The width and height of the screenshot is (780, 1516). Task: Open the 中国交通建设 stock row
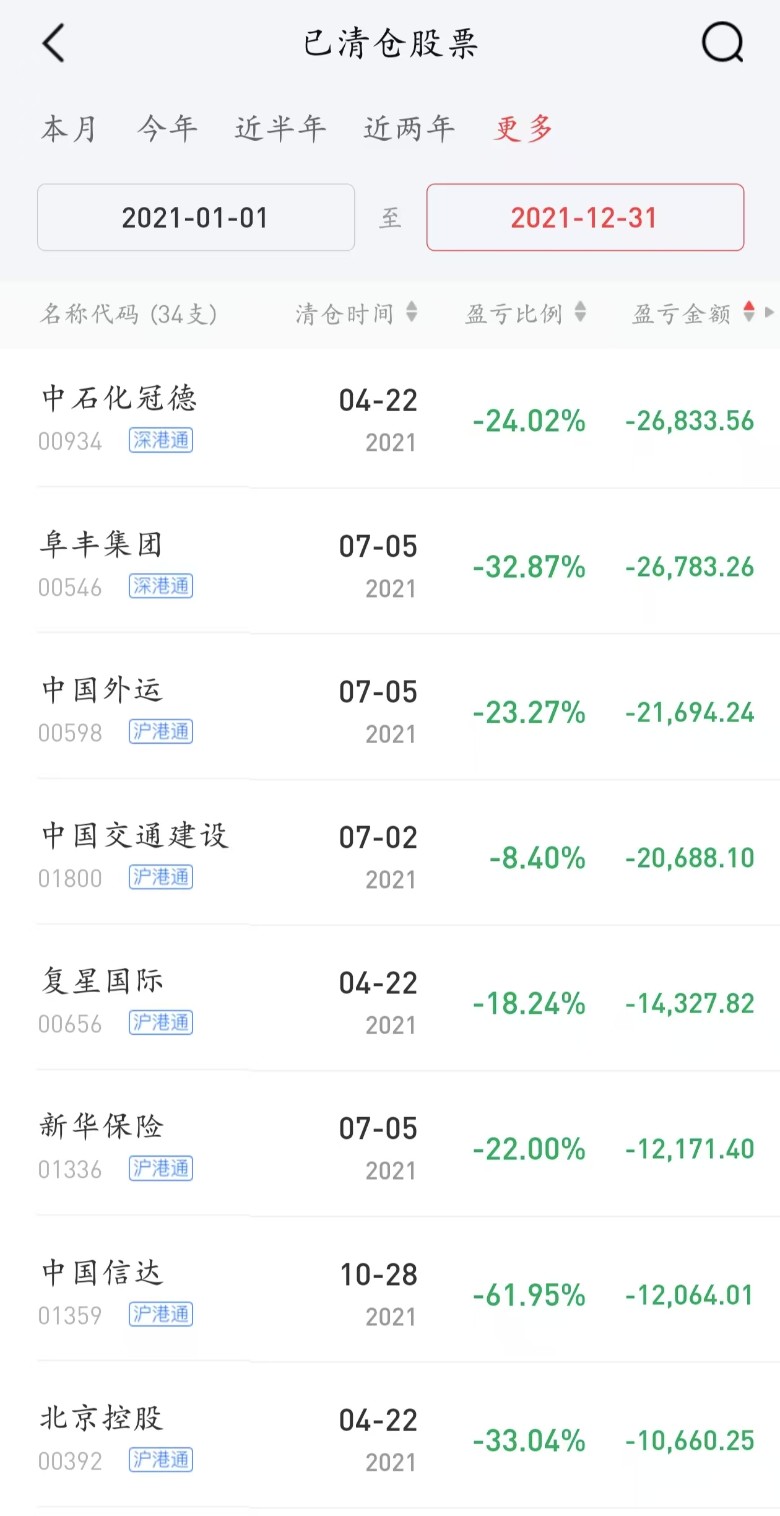pos(390,857)
